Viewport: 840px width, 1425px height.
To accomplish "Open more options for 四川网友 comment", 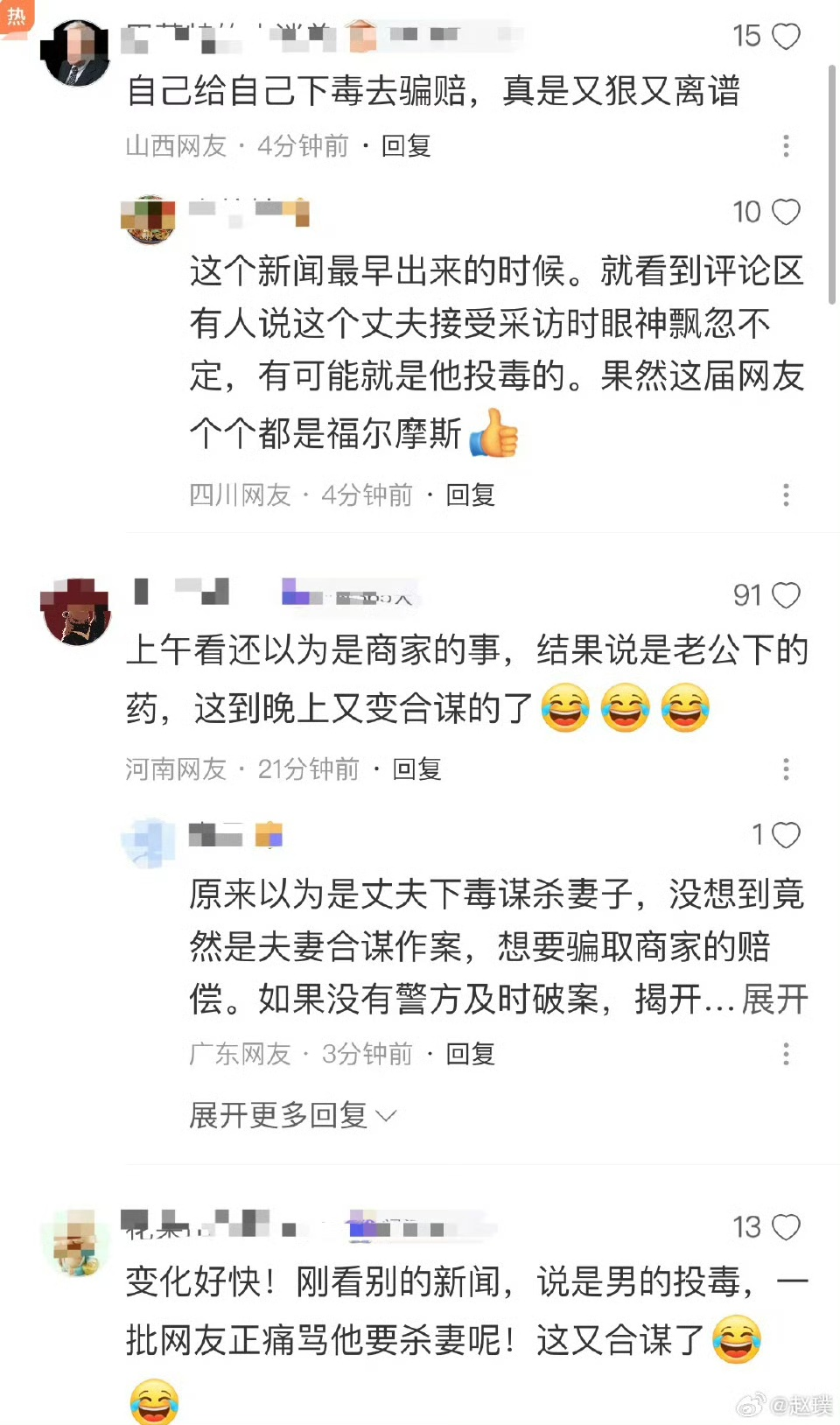I will (x=786, y=495).
